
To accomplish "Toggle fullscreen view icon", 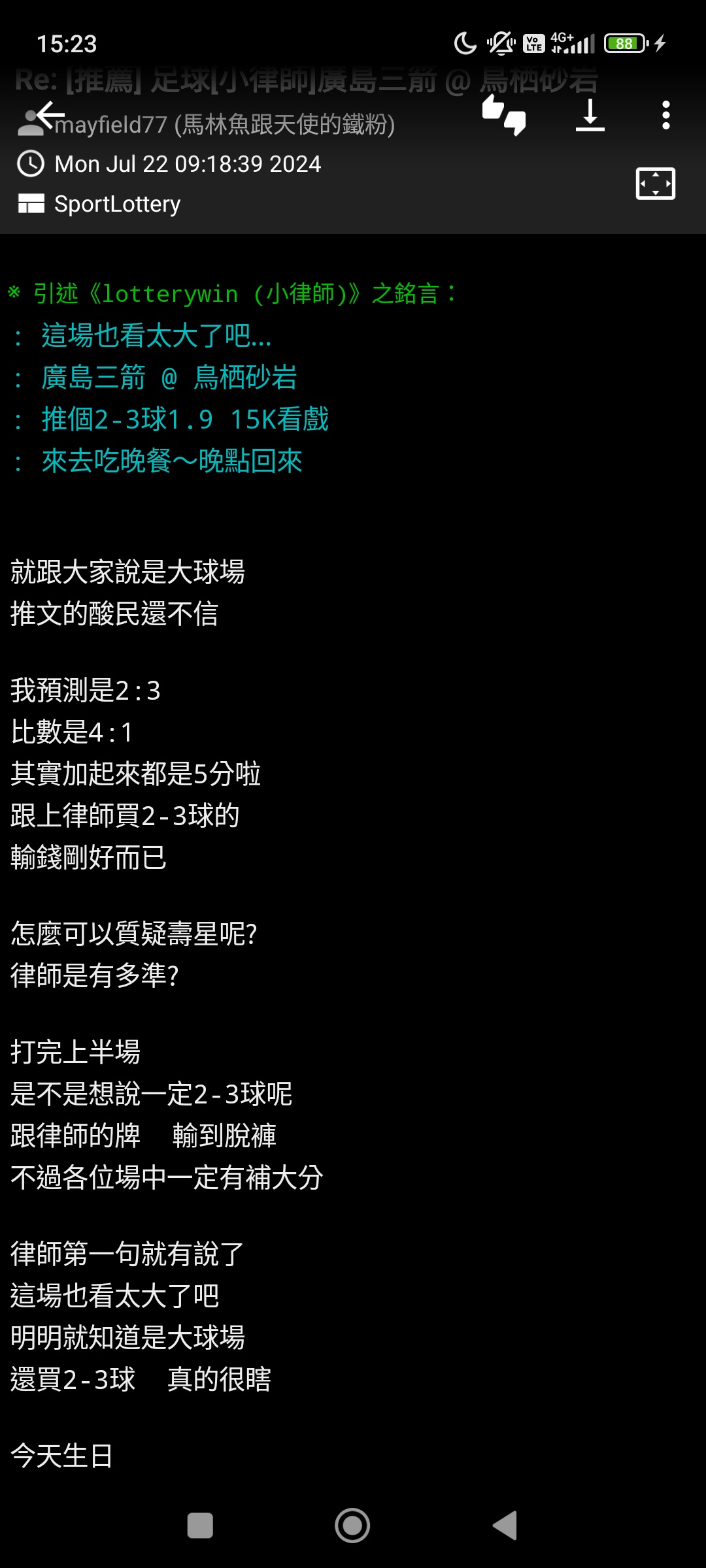I will [655, 184].
